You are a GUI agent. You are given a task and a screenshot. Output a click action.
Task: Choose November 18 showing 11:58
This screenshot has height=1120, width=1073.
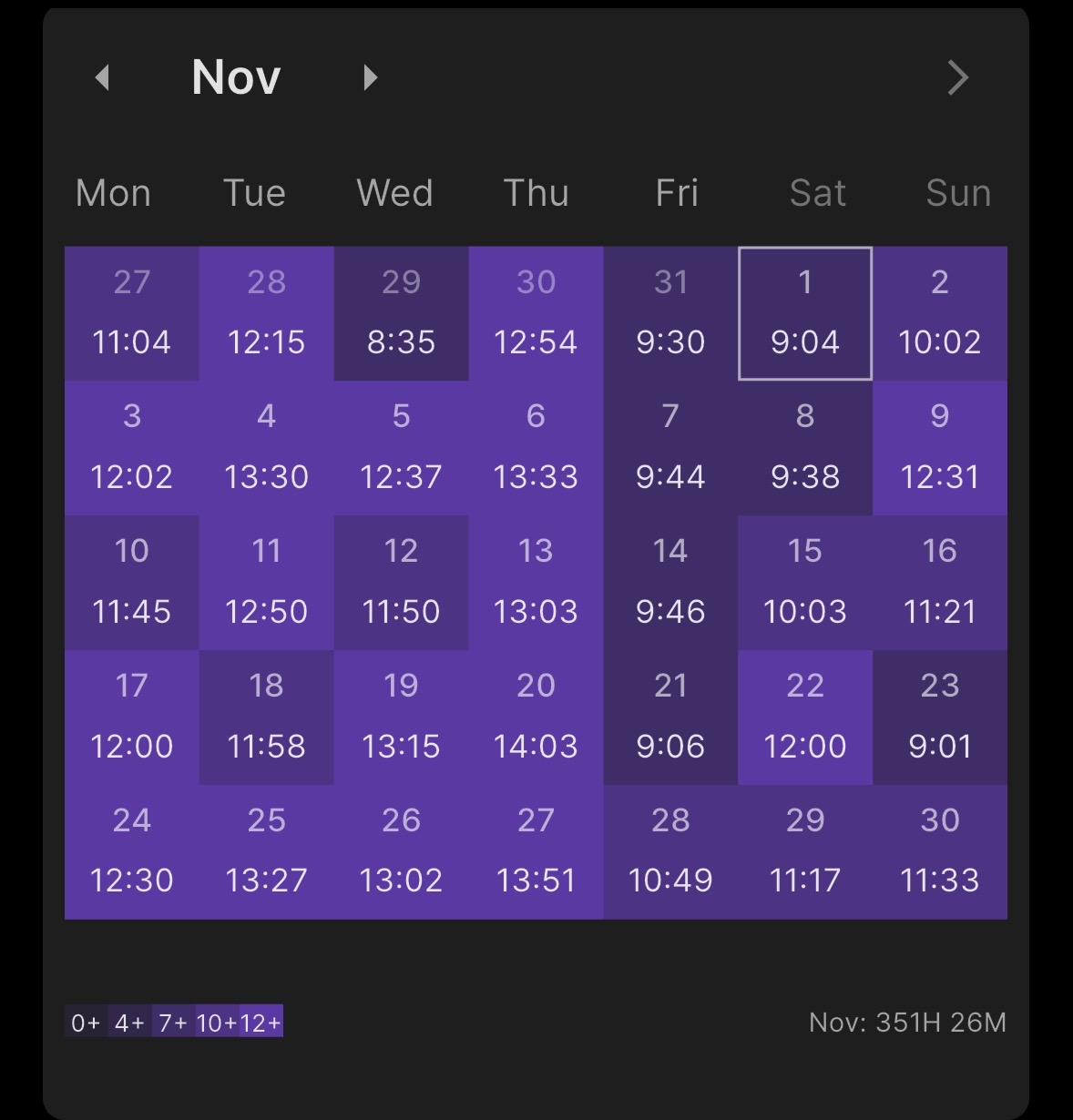(266, 717)
